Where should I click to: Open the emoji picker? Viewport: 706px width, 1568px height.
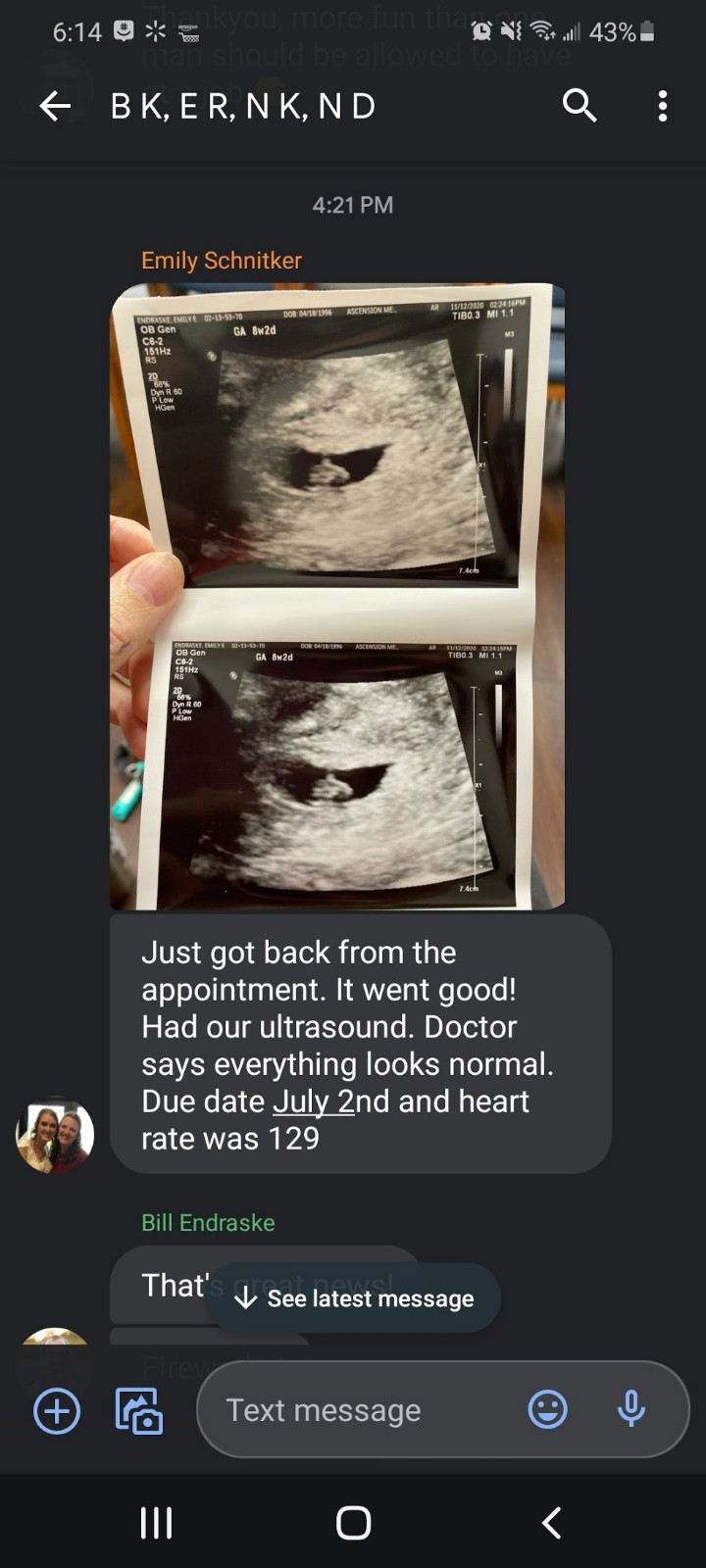(547, 1409)
